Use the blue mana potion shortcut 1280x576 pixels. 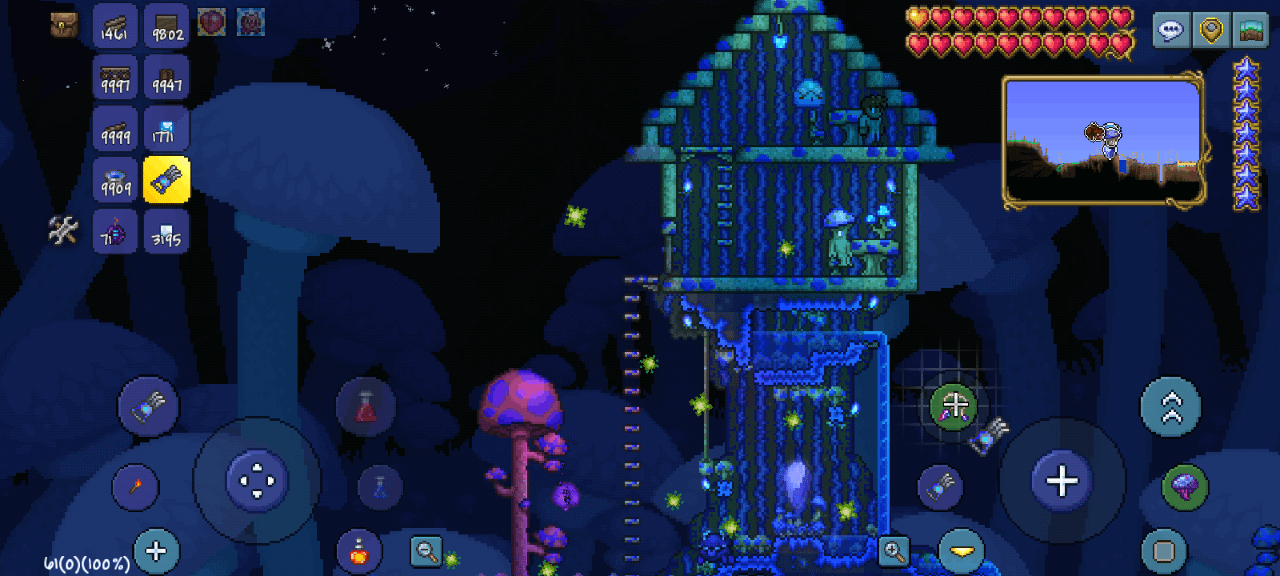click(380, 487)
